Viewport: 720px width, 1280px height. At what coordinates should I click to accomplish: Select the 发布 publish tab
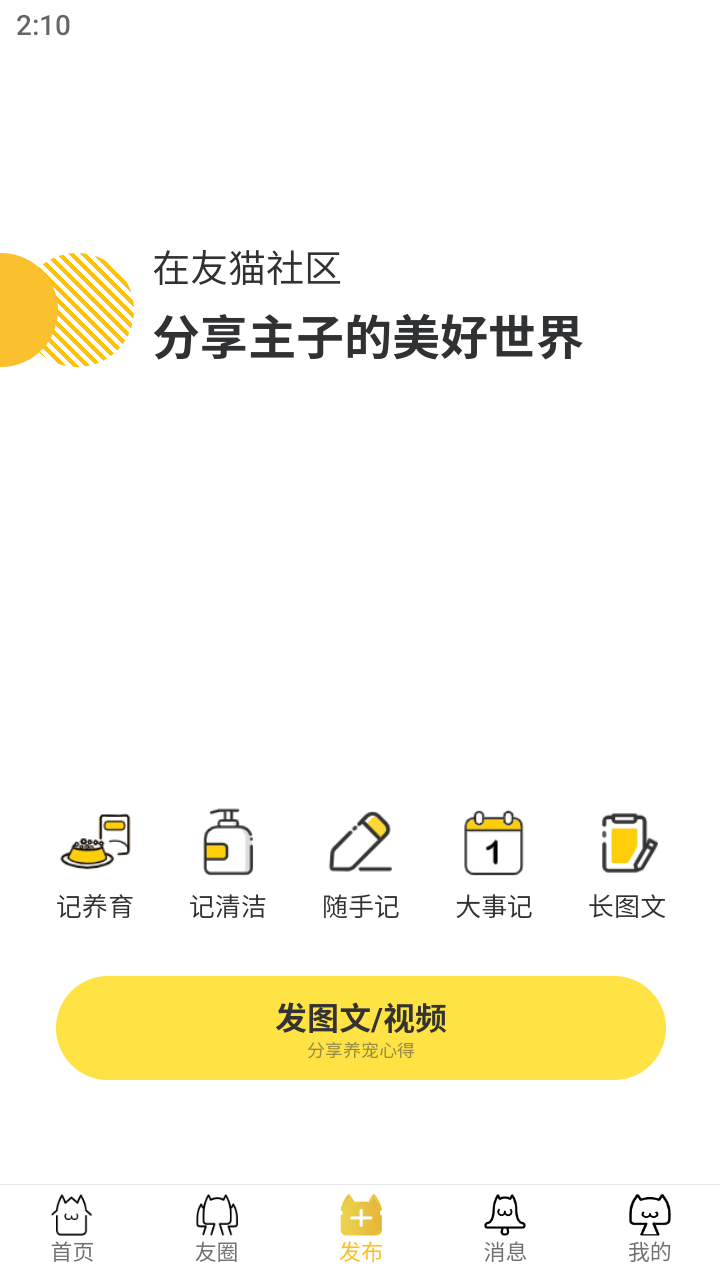click(360, 1230)
